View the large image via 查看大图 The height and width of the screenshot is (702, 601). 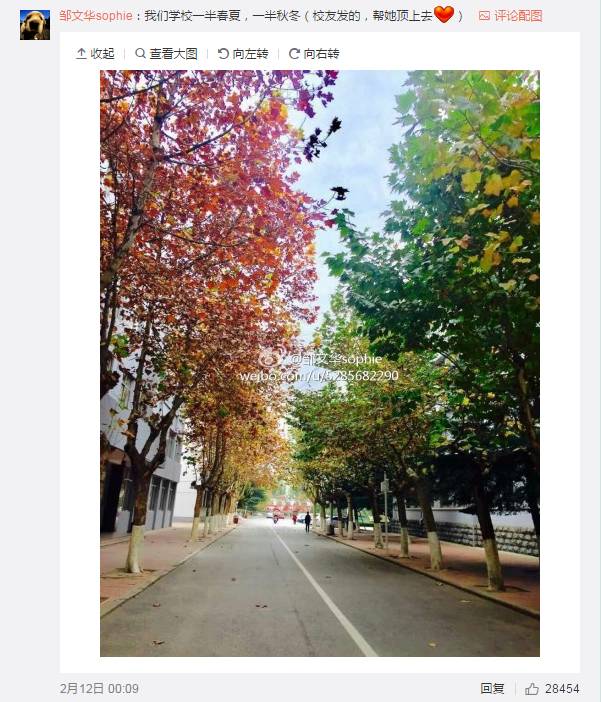pos(166,54)
